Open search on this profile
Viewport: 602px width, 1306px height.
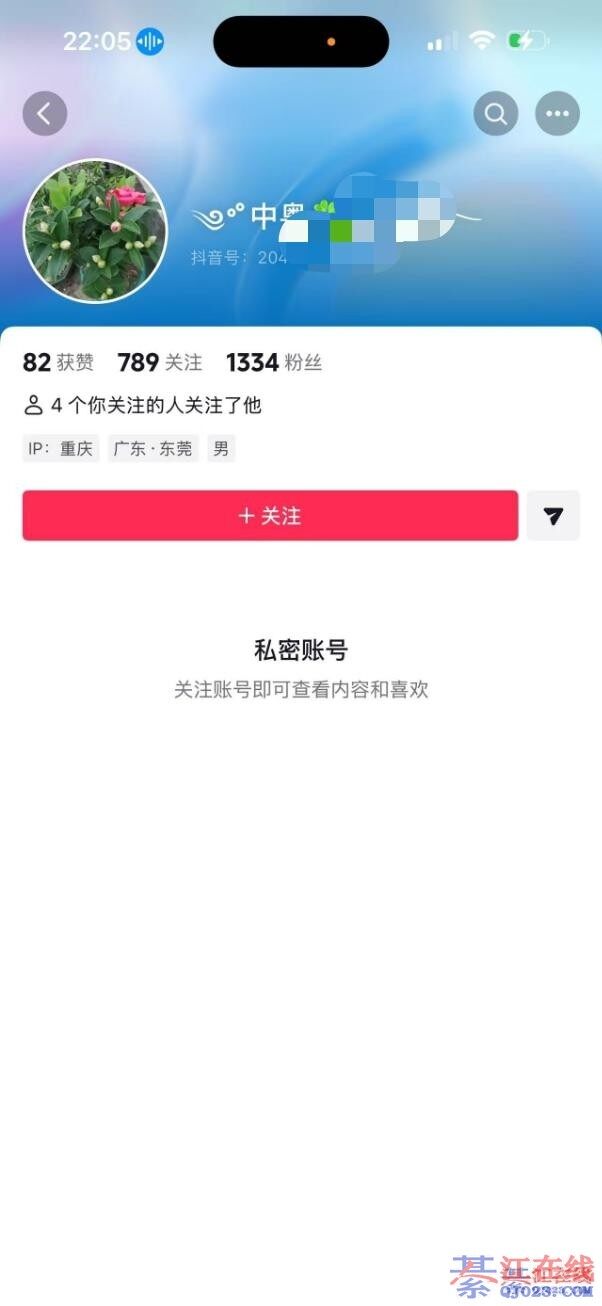496,114
